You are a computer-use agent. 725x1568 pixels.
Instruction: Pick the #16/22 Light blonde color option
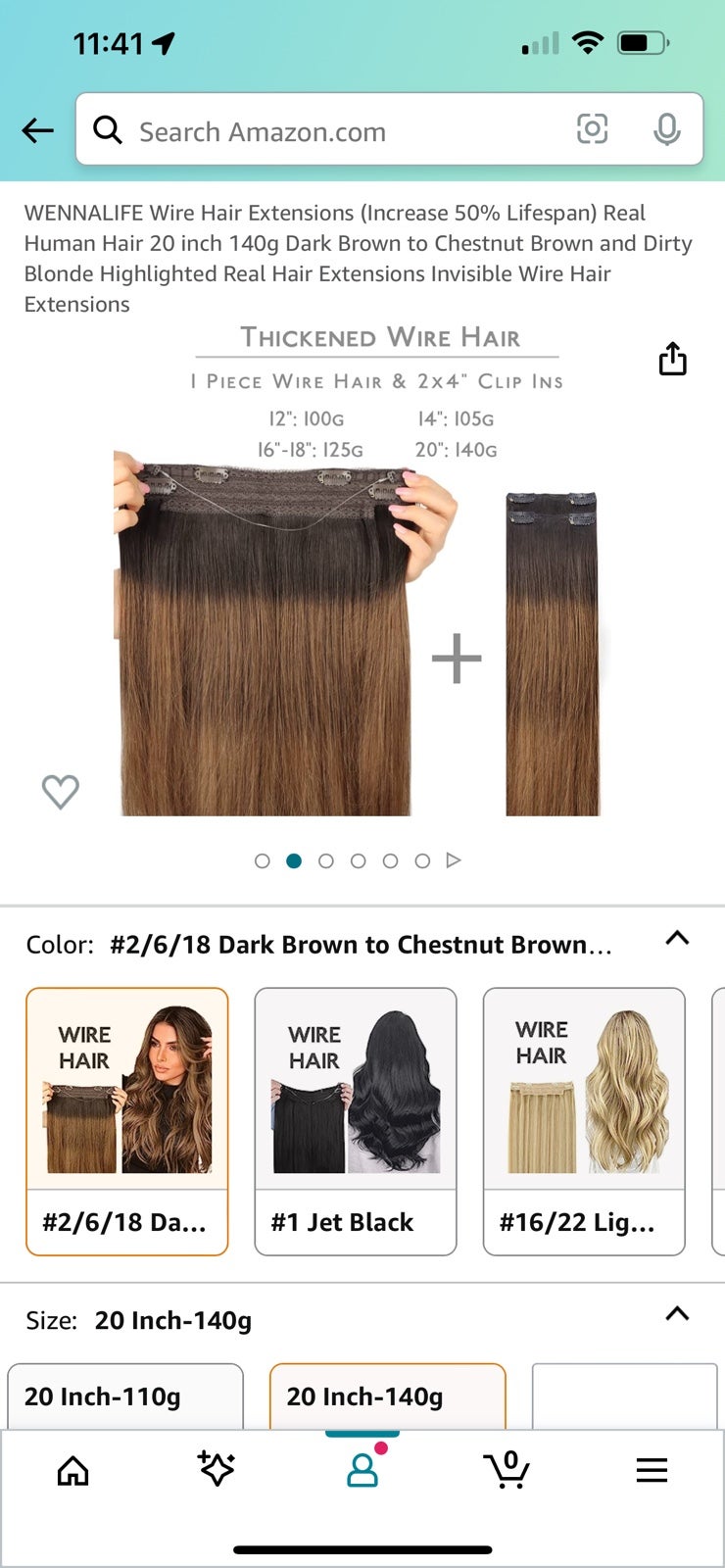pyautogui.click(x=584, y=1121)
